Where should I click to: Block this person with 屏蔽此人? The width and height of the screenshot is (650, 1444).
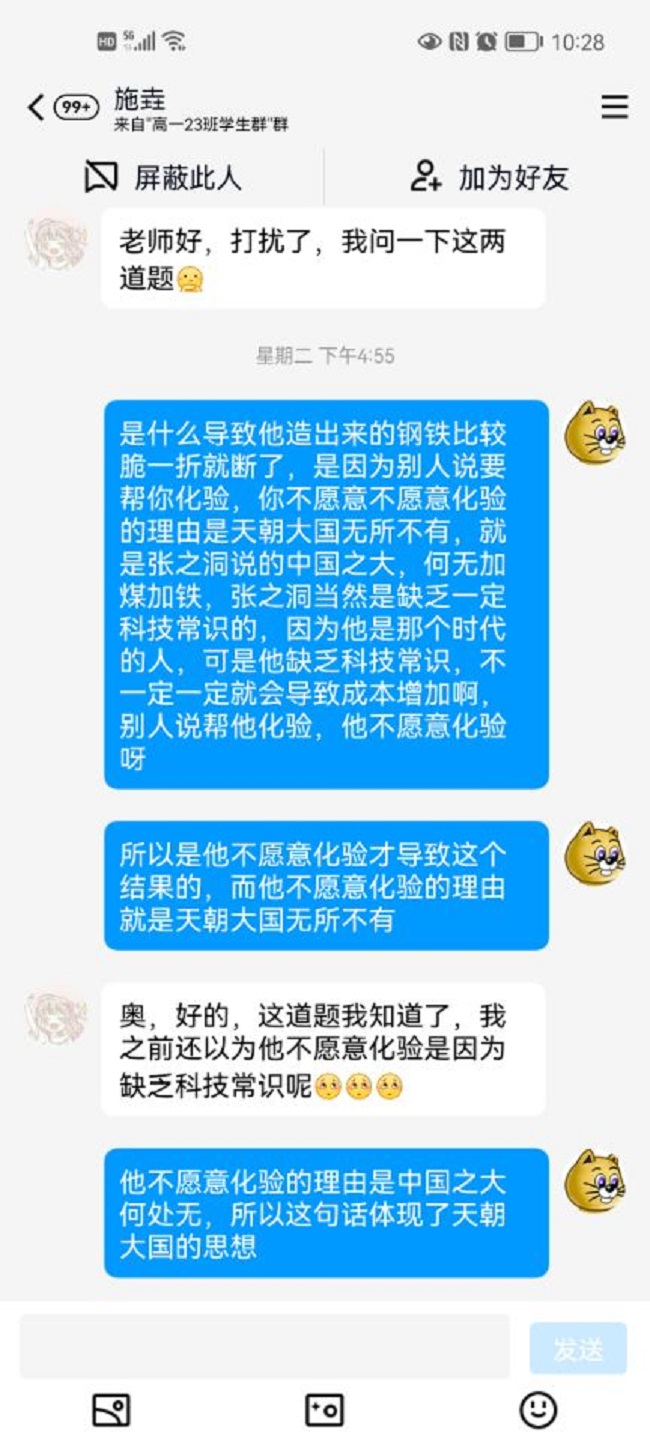163,178
